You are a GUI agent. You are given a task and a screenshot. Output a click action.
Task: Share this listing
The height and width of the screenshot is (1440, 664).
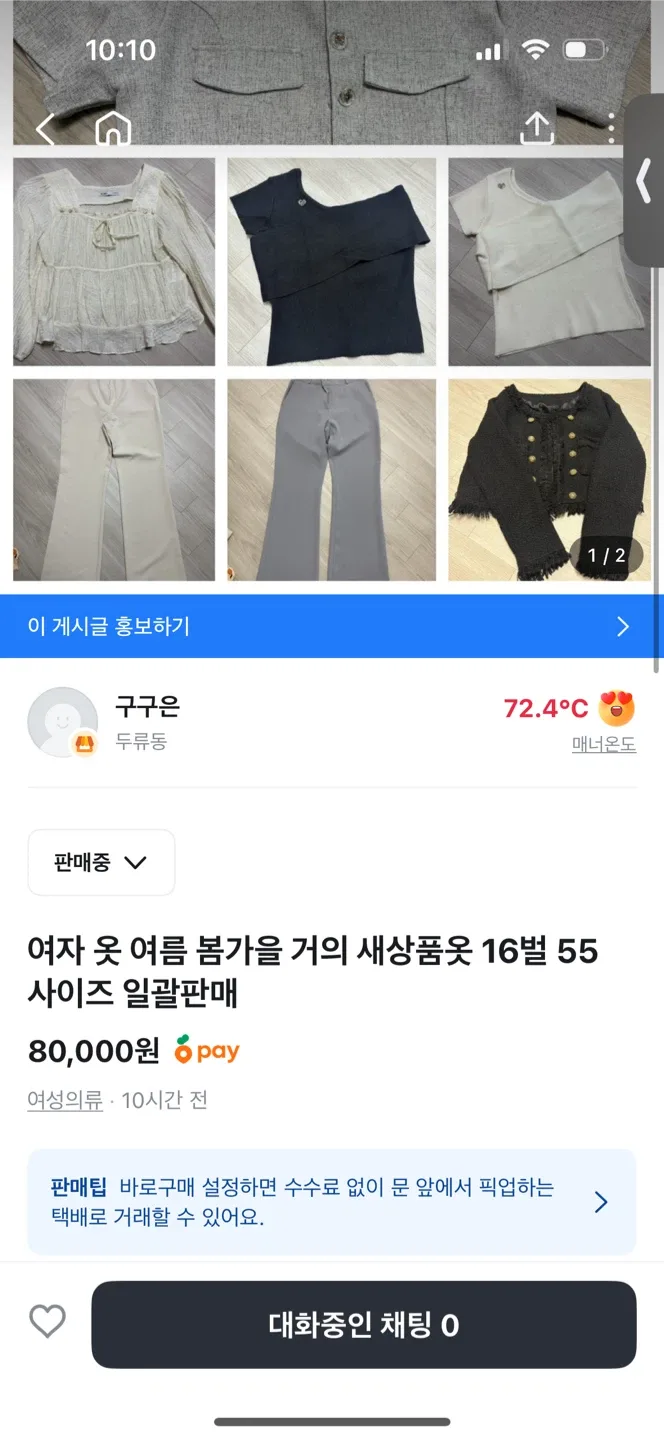coord(537,128)
